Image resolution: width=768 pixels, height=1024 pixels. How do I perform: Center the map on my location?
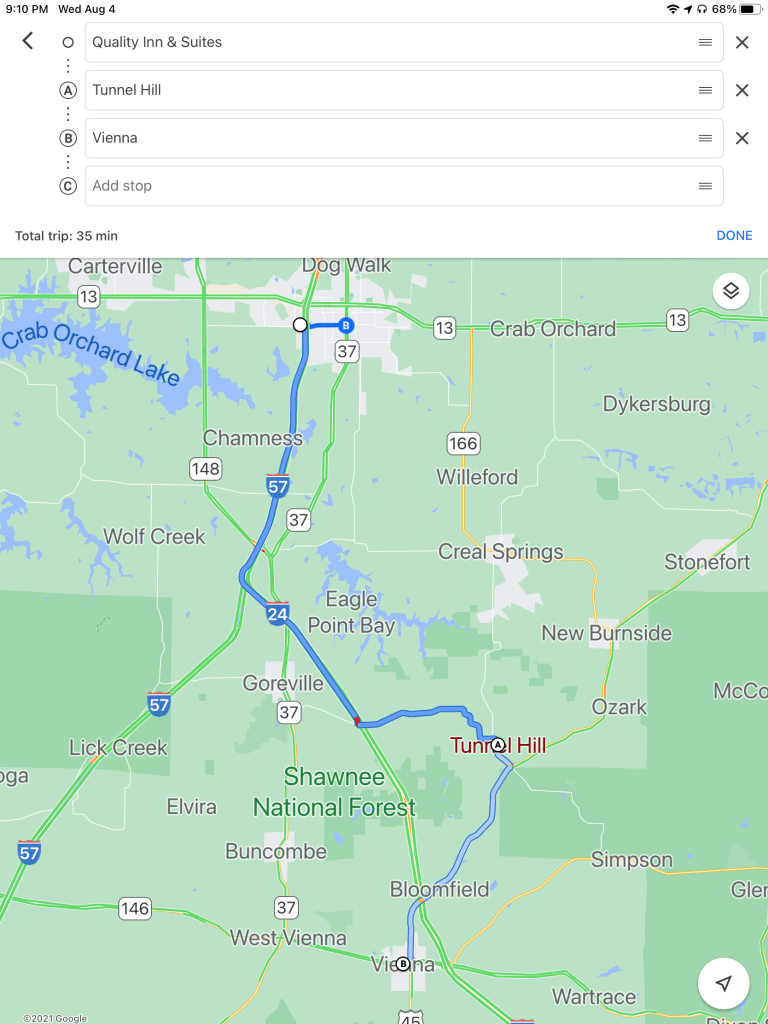pos(724,983)
